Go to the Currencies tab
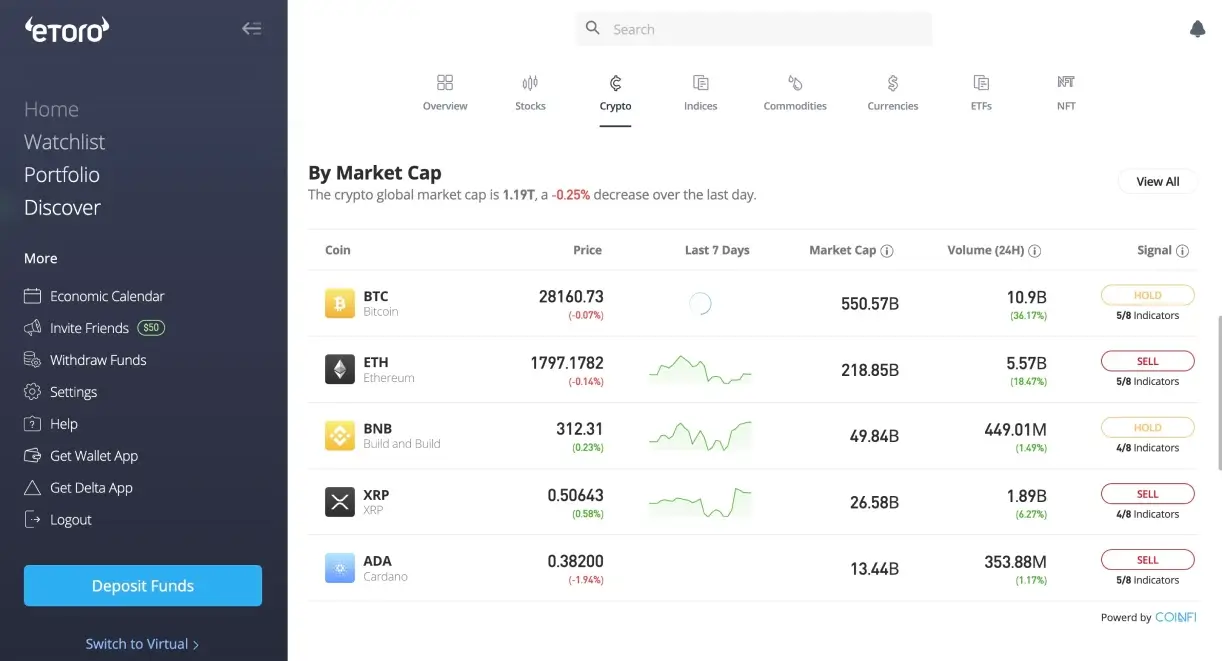1222x661 pixels. [892, 92]
